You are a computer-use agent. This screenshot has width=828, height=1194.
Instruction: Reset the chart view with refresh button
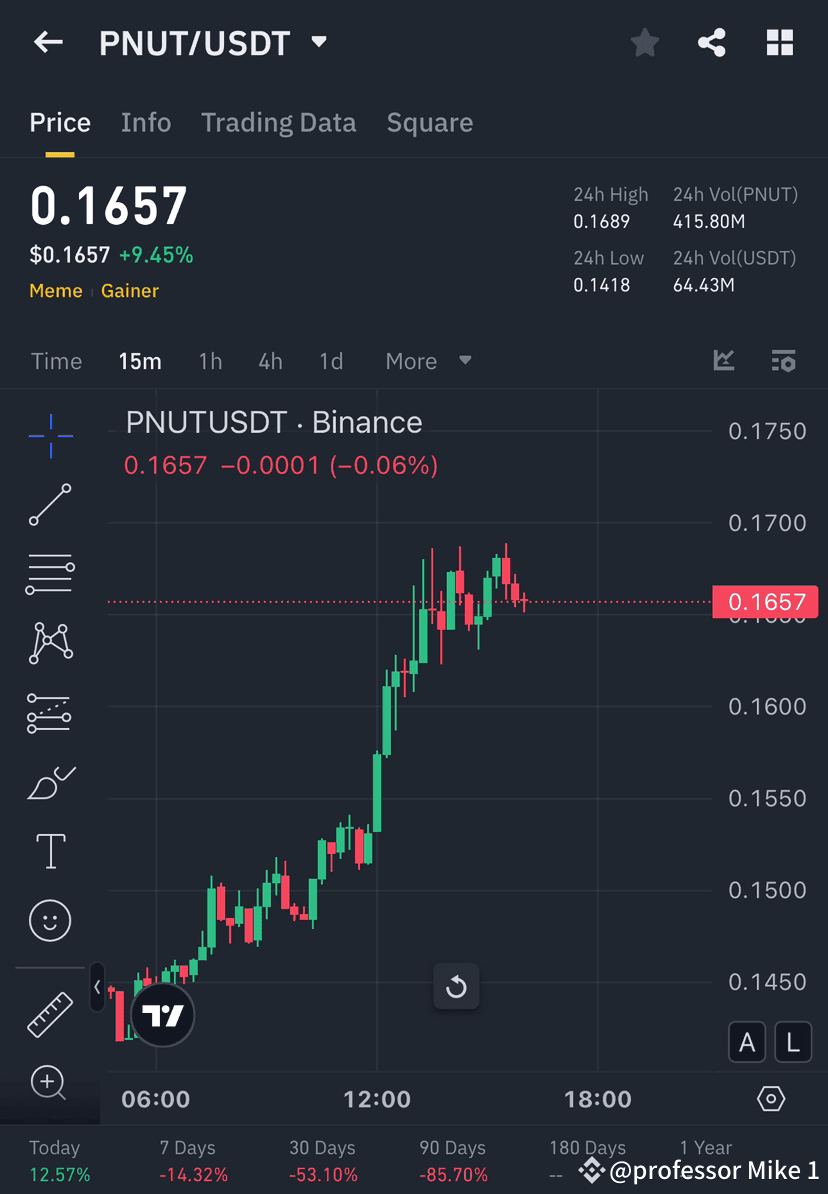coord(456,987)
